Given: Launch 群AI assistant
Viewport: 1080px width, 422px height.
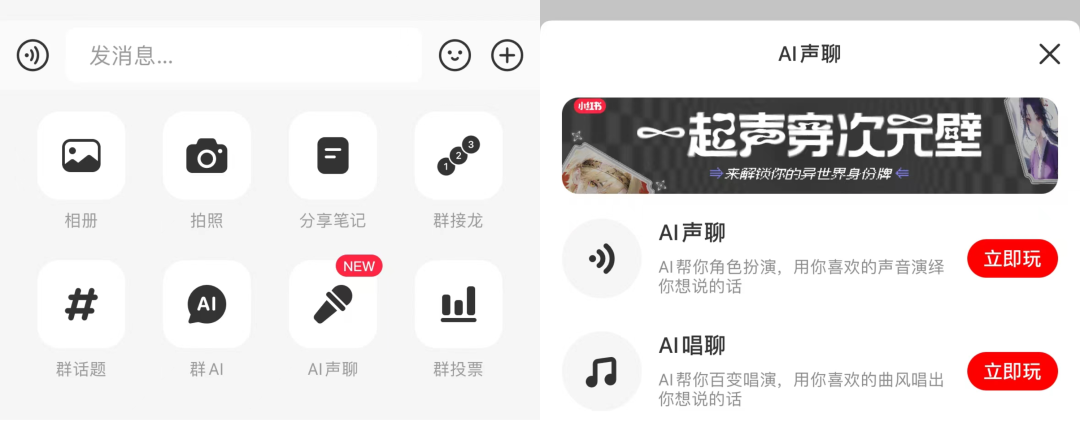Looking at the screenshot, I should (x=207, y=304).
